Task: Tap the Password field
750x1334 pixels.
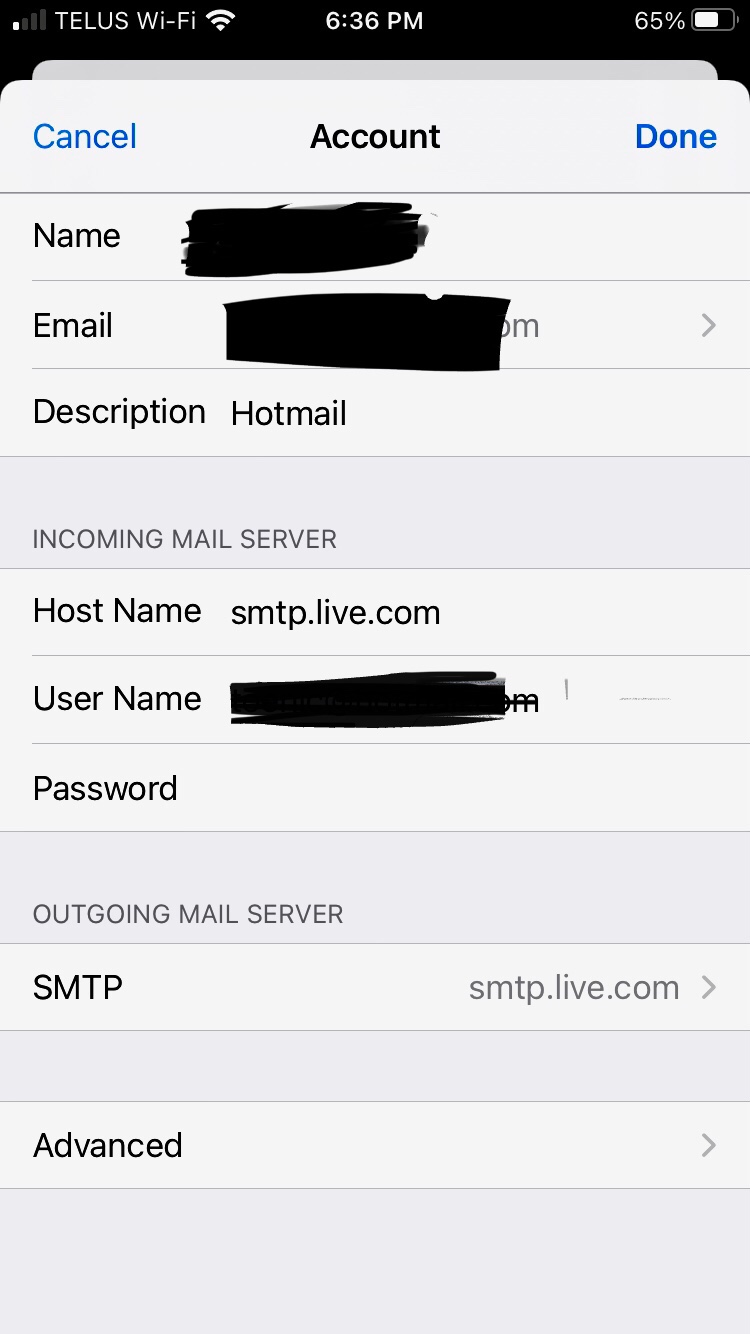Action: coord(375,788)
